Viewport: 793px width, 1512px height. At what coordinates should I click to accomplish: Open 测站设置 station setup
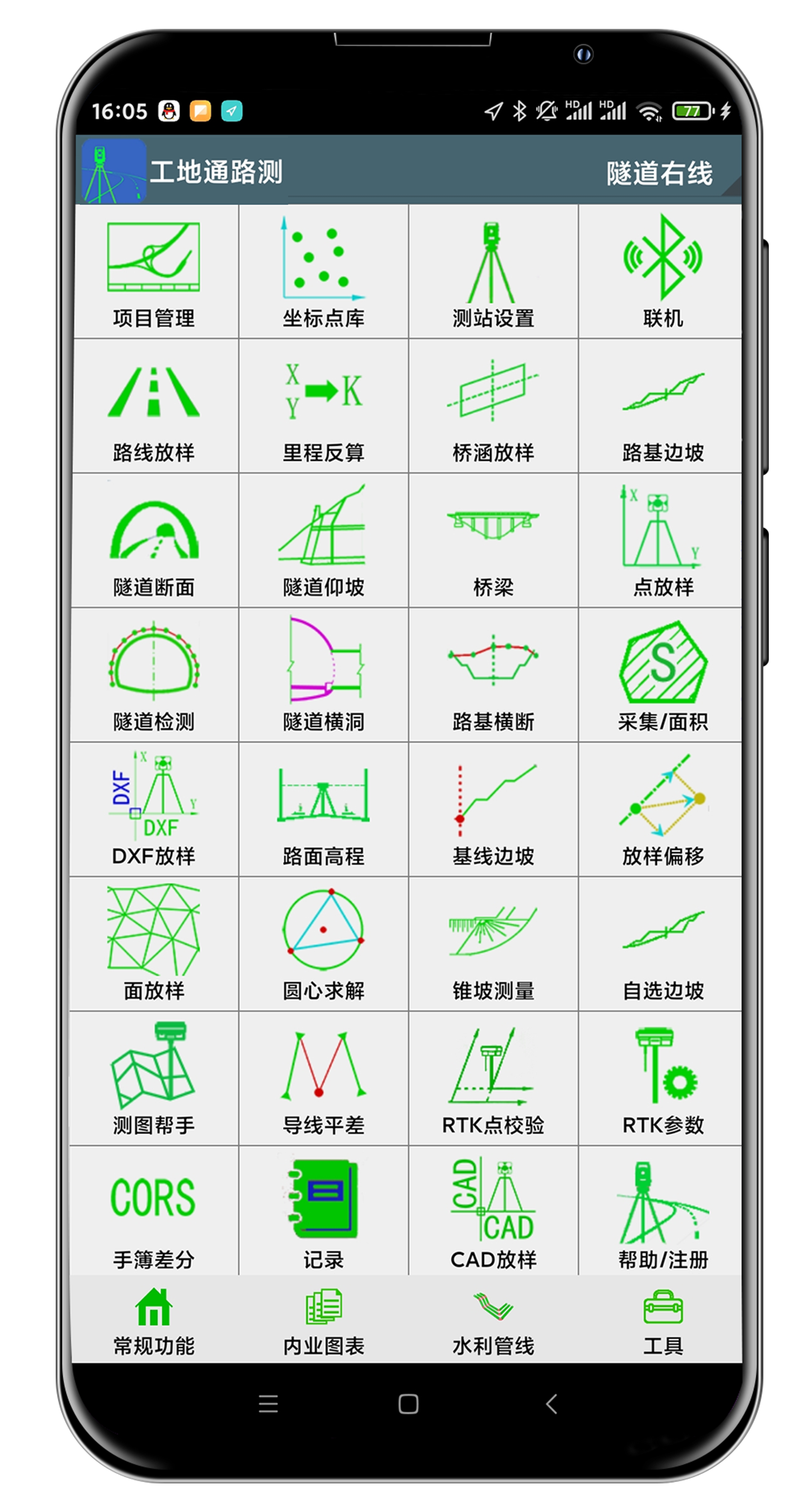point(493,273)
